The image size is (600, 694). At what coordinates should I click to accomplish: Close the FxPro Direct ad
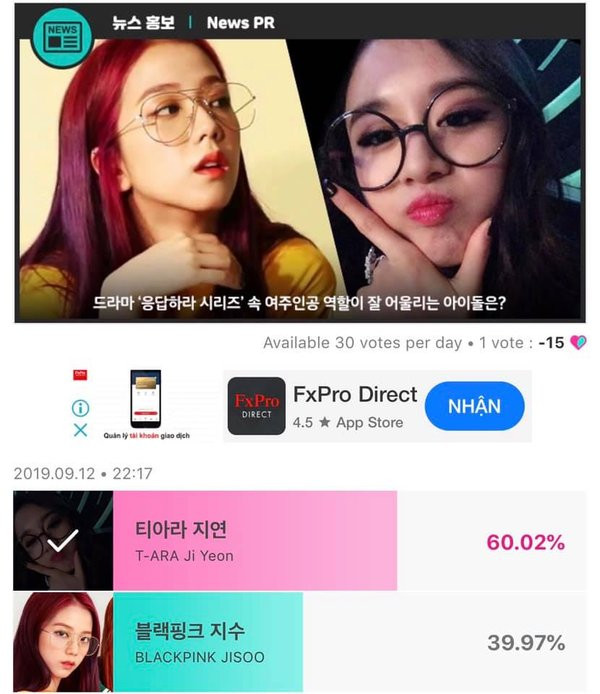tap(80, 430)
